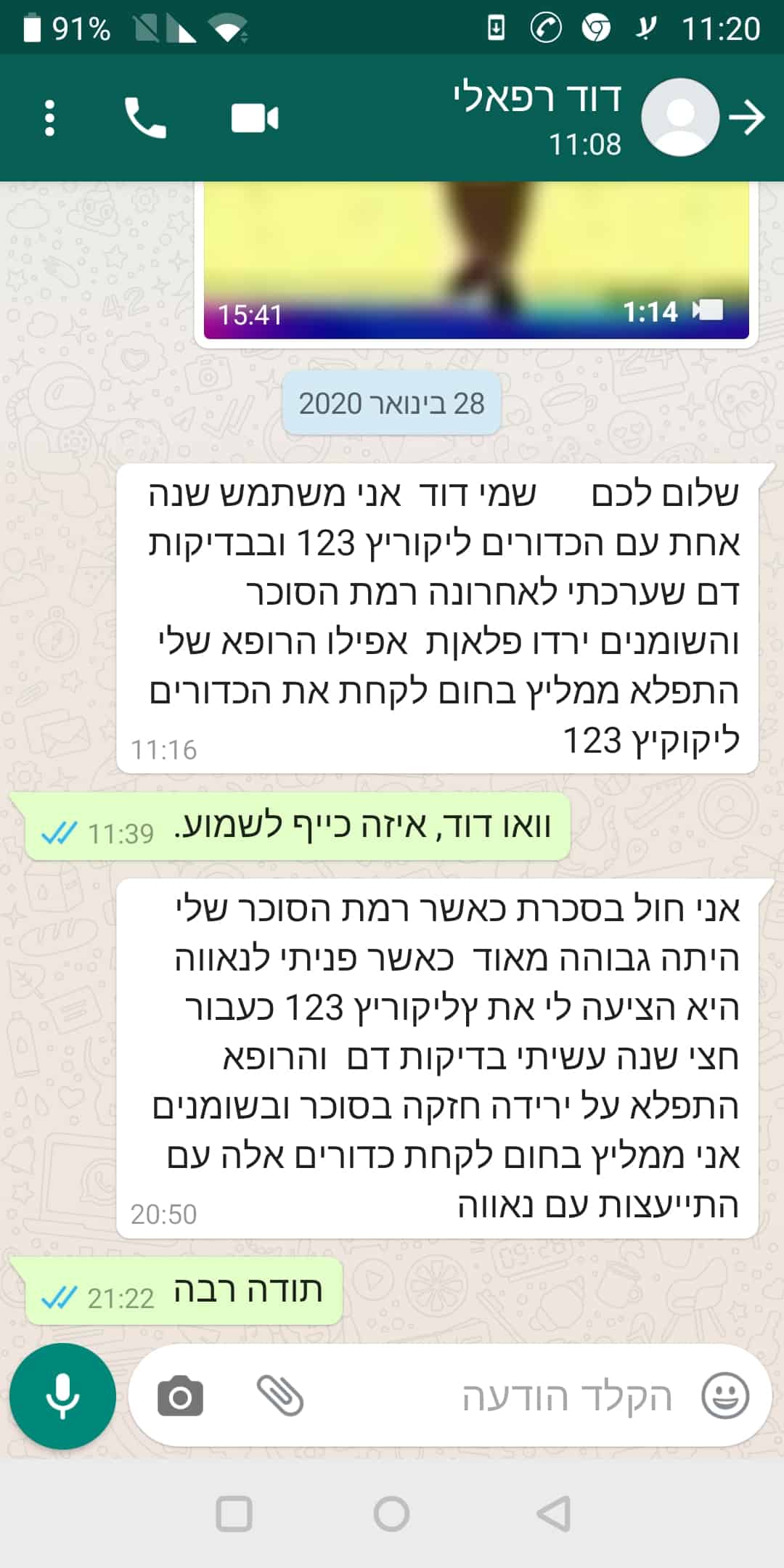Record a voice message with the microphone

[x=62, y=1395]
